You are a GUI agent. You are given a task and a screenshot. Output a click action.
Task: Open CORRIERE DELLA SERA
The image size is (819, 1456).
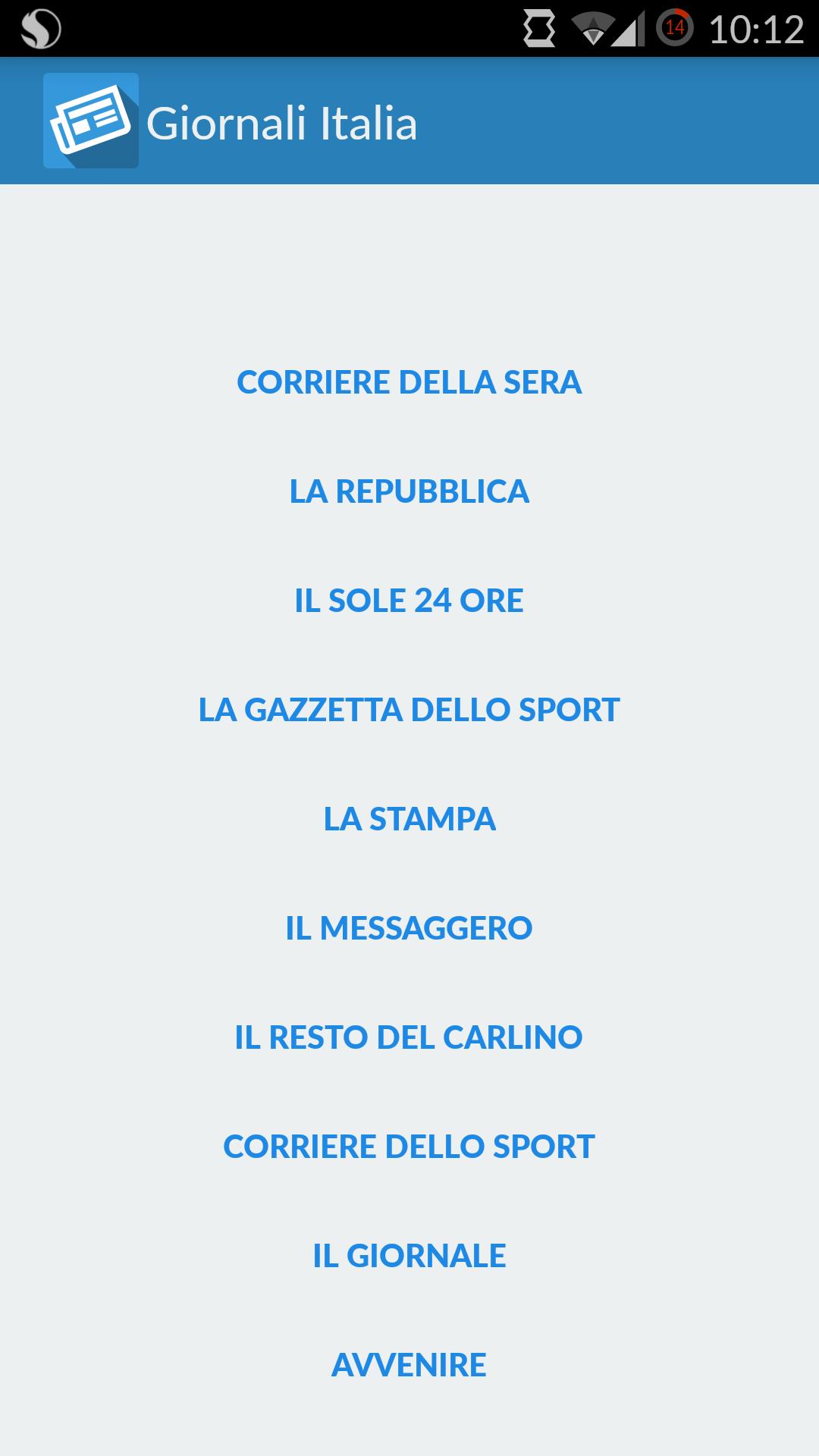409,383
